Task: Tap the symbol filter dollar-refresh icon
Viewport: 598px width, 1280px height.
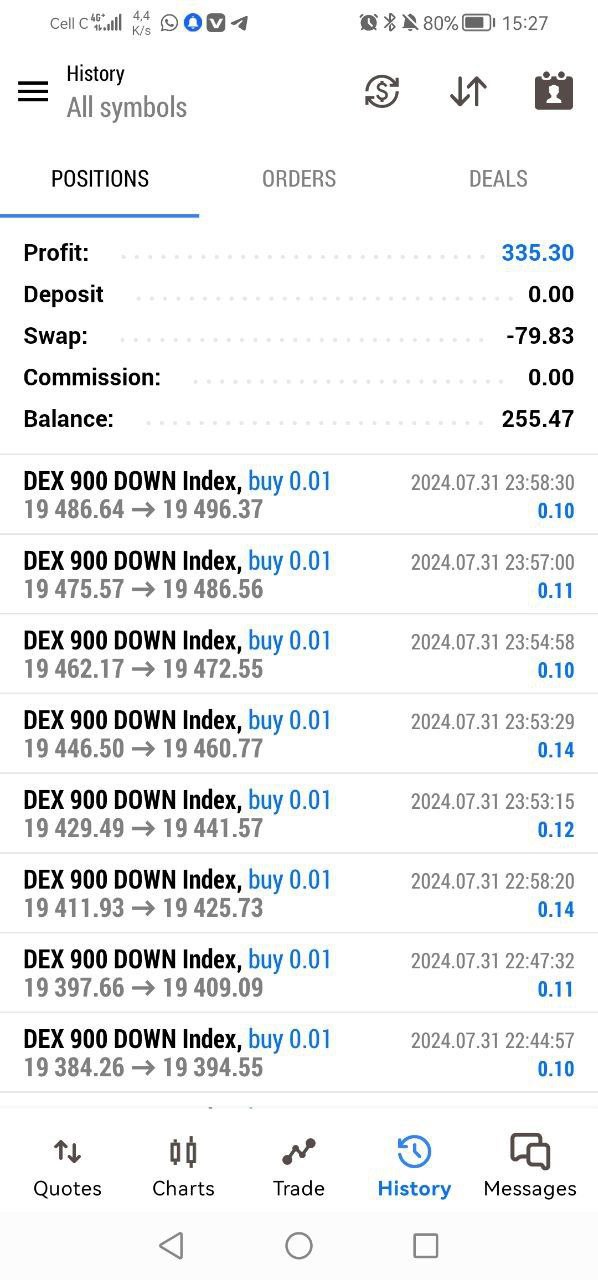Action: (381, 92)
